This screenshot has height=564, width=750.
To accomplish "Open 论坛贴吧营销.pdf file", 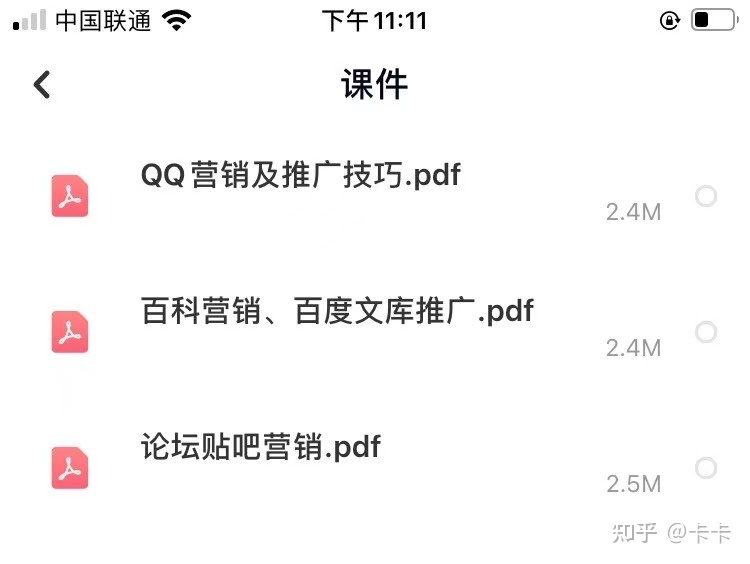I will click(x=260, y=446).
